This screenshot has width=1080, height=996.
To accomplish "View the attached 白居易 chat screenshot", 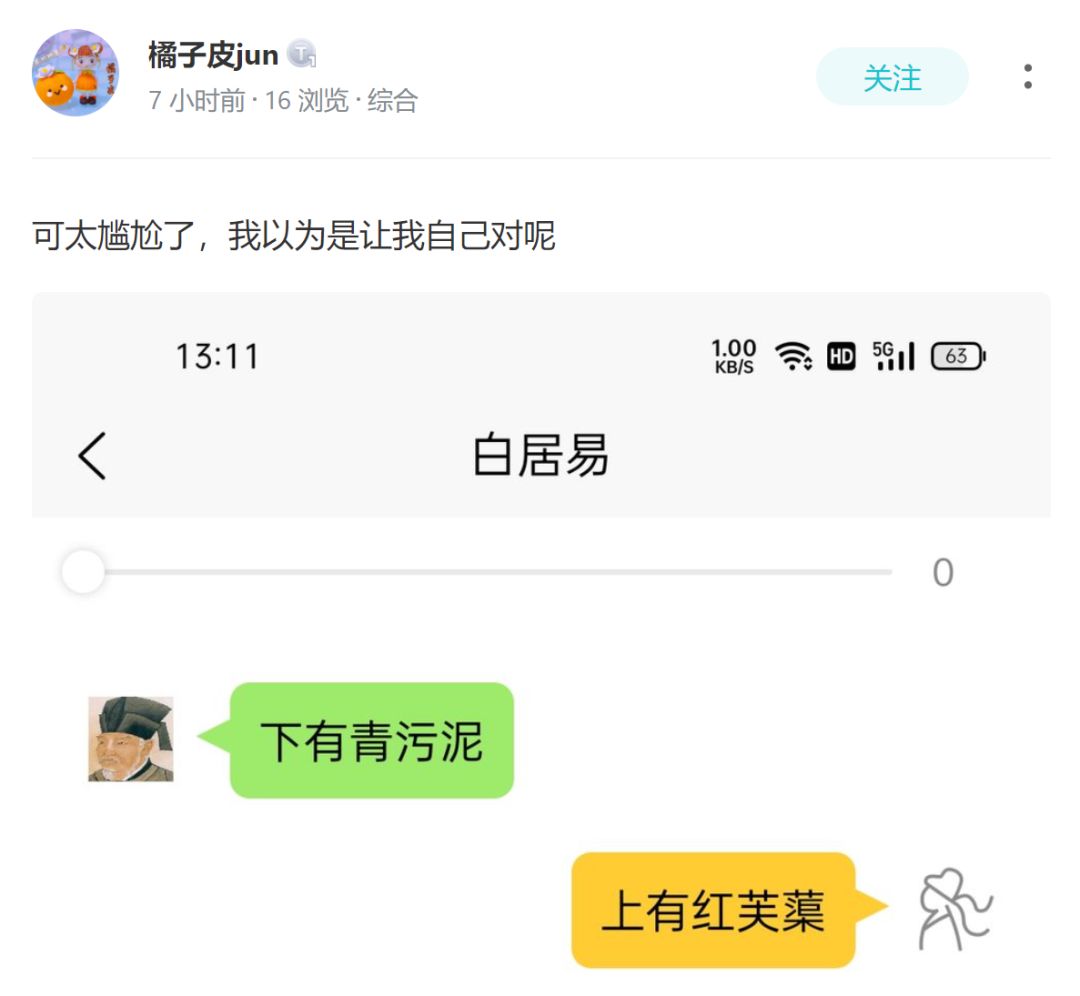I will pyautogui.click(x=540, y=640).
